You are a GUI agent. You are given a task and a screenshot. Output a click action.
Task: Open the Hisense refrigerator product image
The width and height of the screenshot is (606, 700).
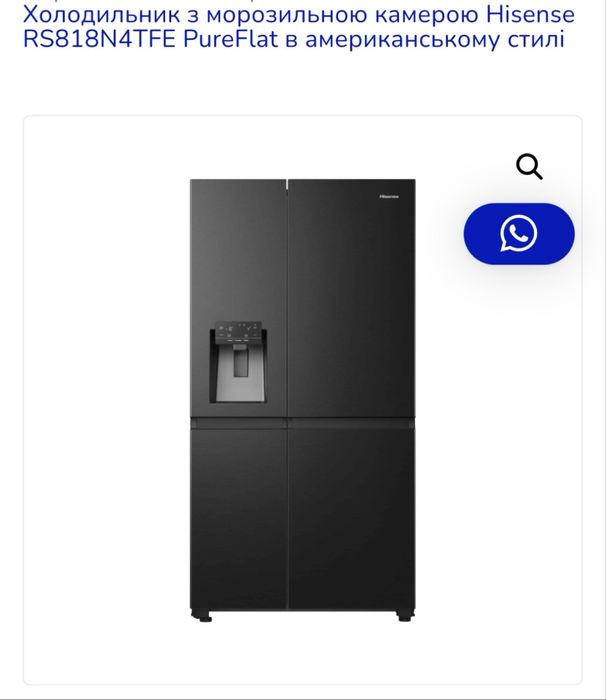300,400
